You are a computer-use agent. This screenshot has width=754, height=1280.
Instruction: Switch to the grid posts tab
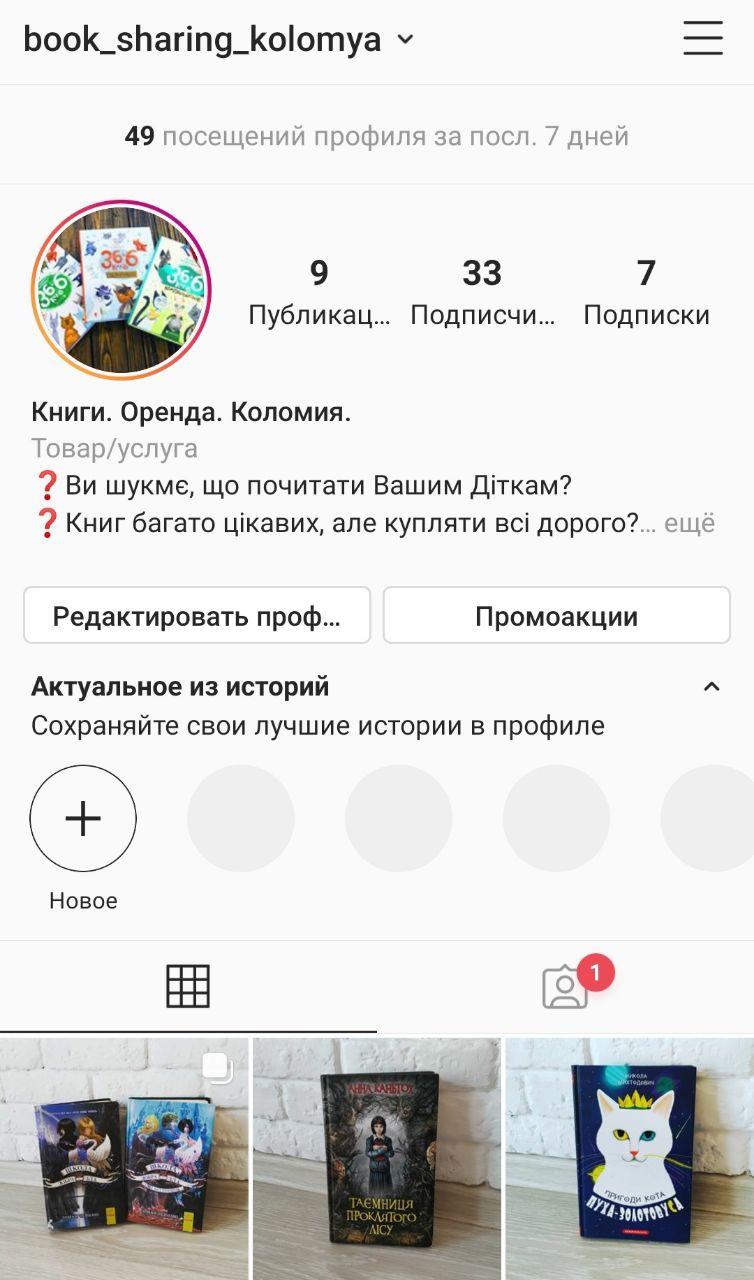(x=188, y=986)
